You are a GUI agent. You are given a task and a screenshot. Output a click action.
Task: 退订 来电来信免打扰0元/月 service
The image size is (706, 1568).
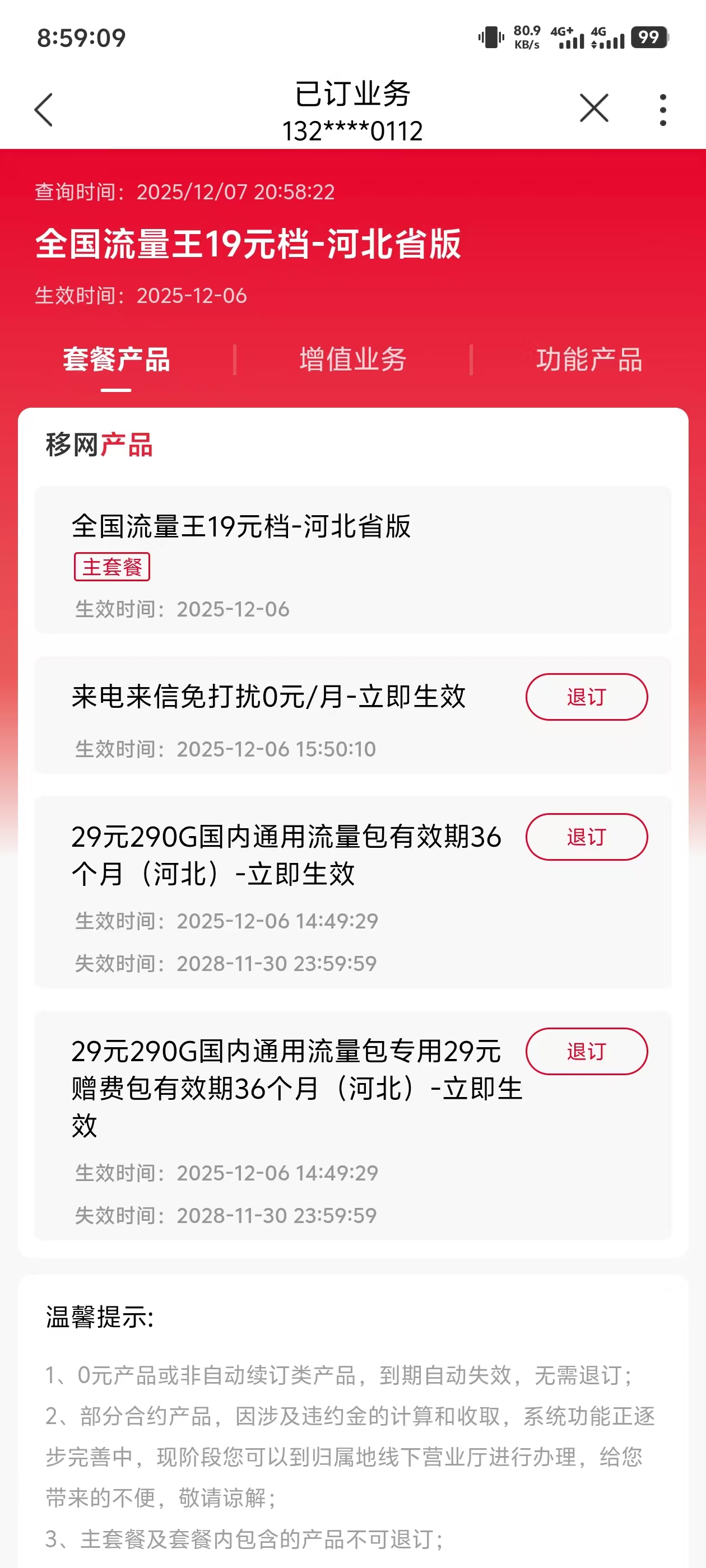(586, 698)
